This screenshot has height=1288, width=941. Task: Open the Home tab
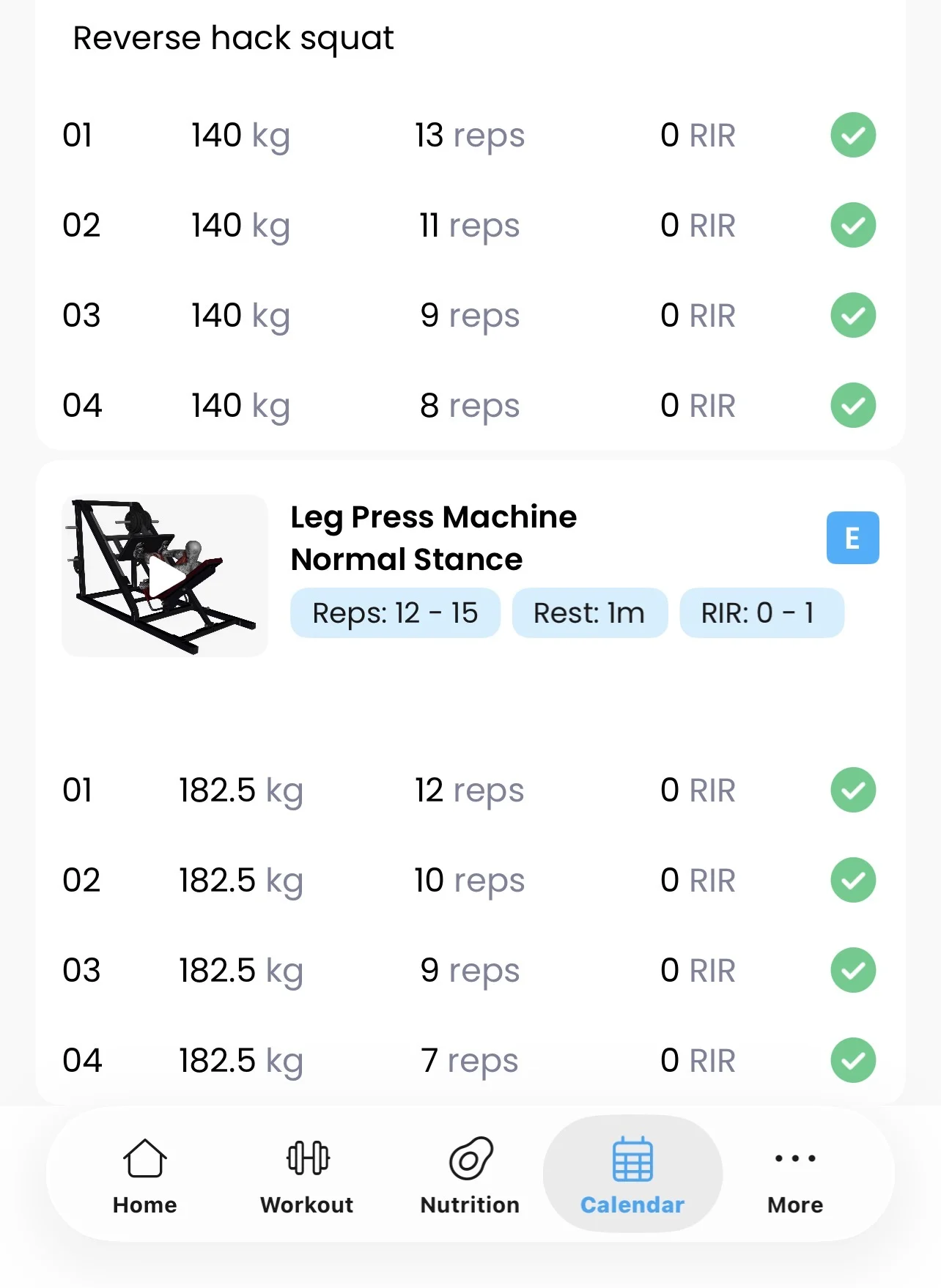click(x=144, y=1174)
